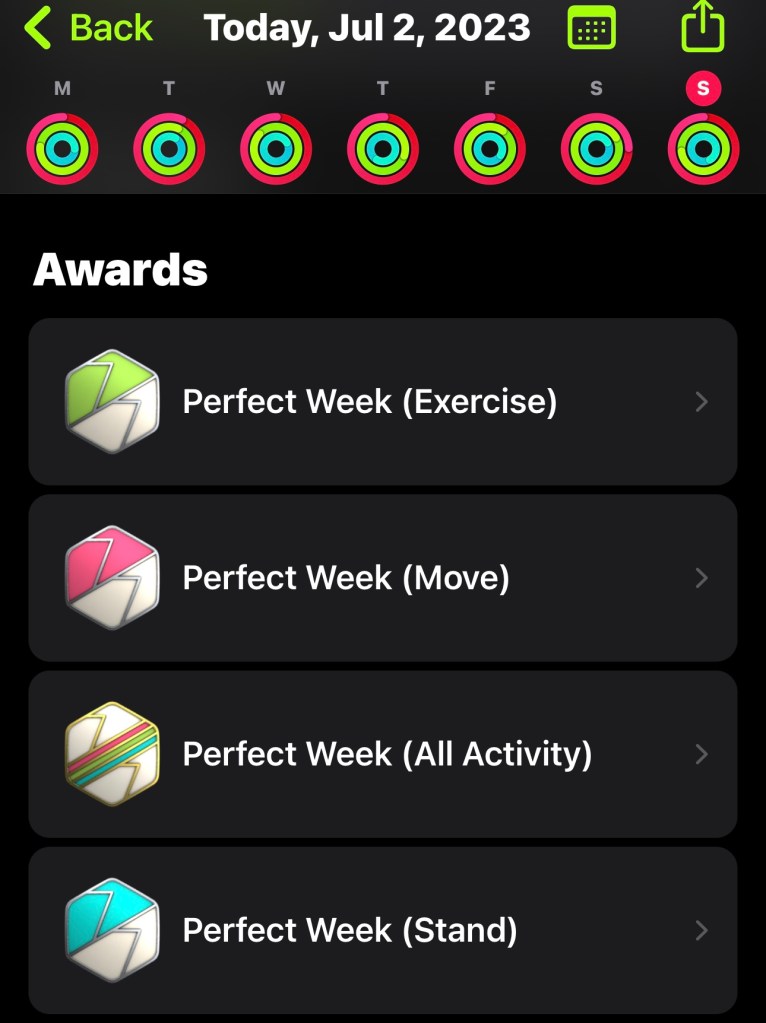This screenshot has height=1023, width=766.
Task: Select Monday's activity rings
Action: click(x=62, y=149)
